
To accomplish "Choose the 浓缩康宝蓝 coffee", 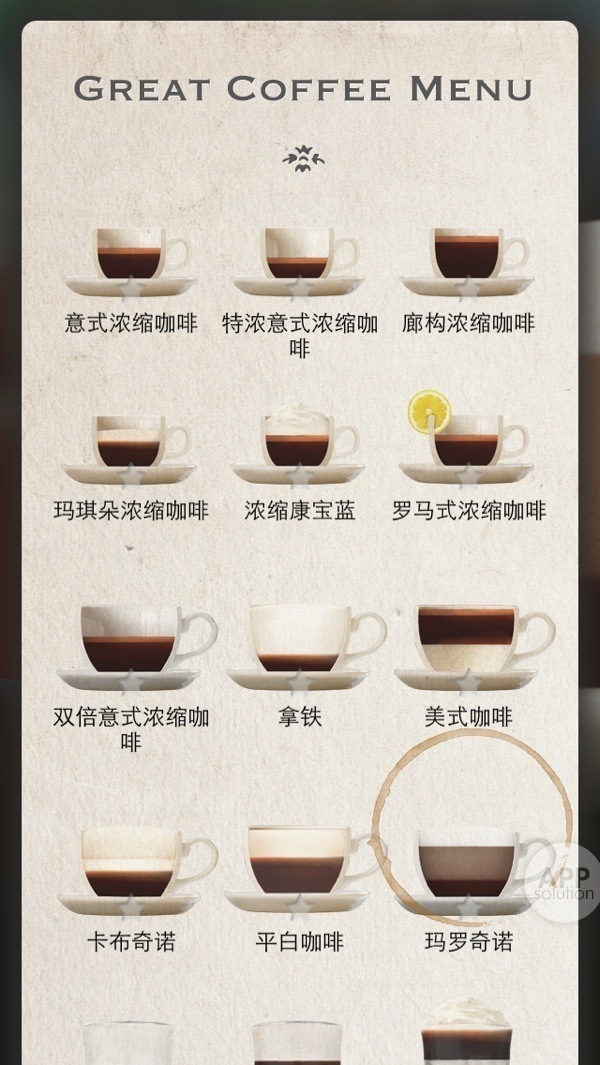I will 299,450.
